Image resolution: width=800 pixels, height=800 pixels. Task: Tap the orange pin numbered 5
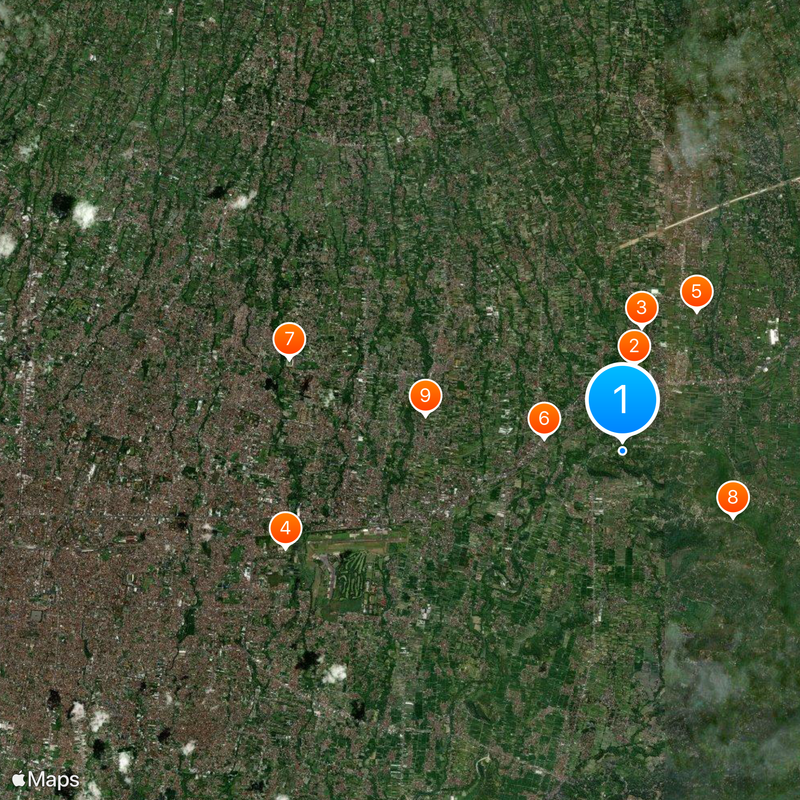pos(696,292)
